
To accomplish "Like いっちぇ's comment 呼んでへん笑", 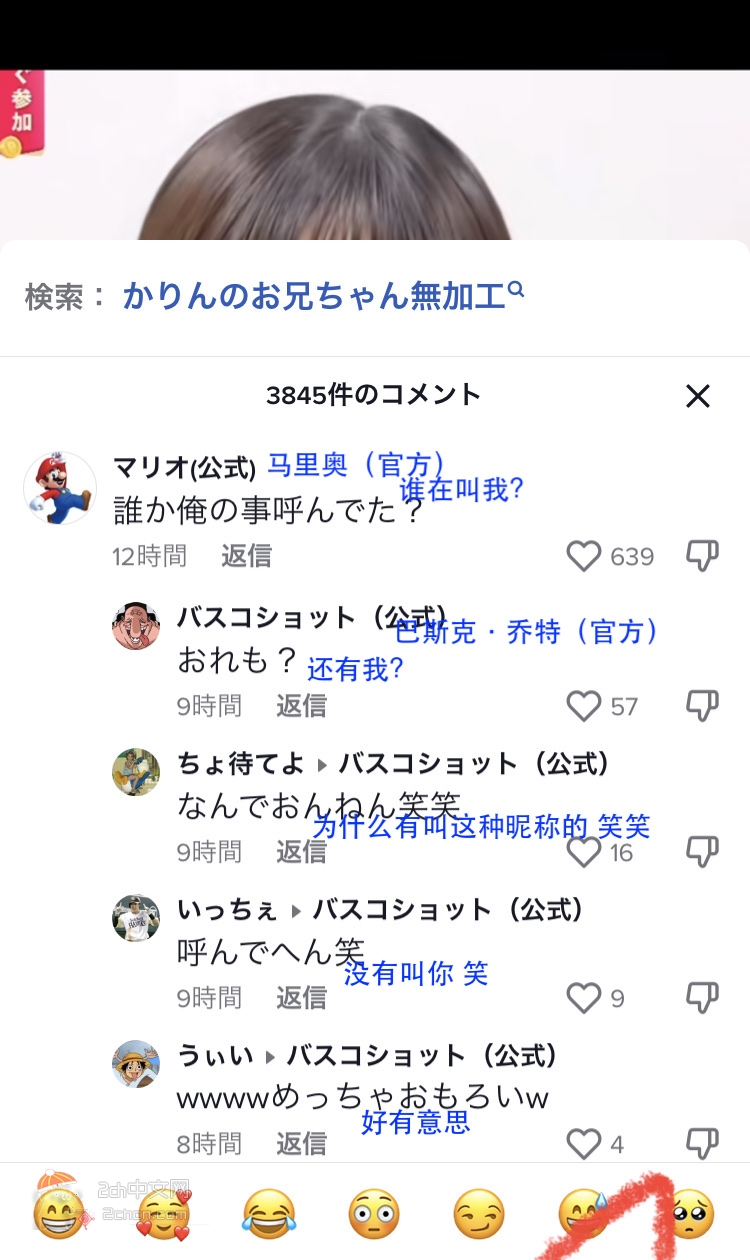I will (584, 997).
